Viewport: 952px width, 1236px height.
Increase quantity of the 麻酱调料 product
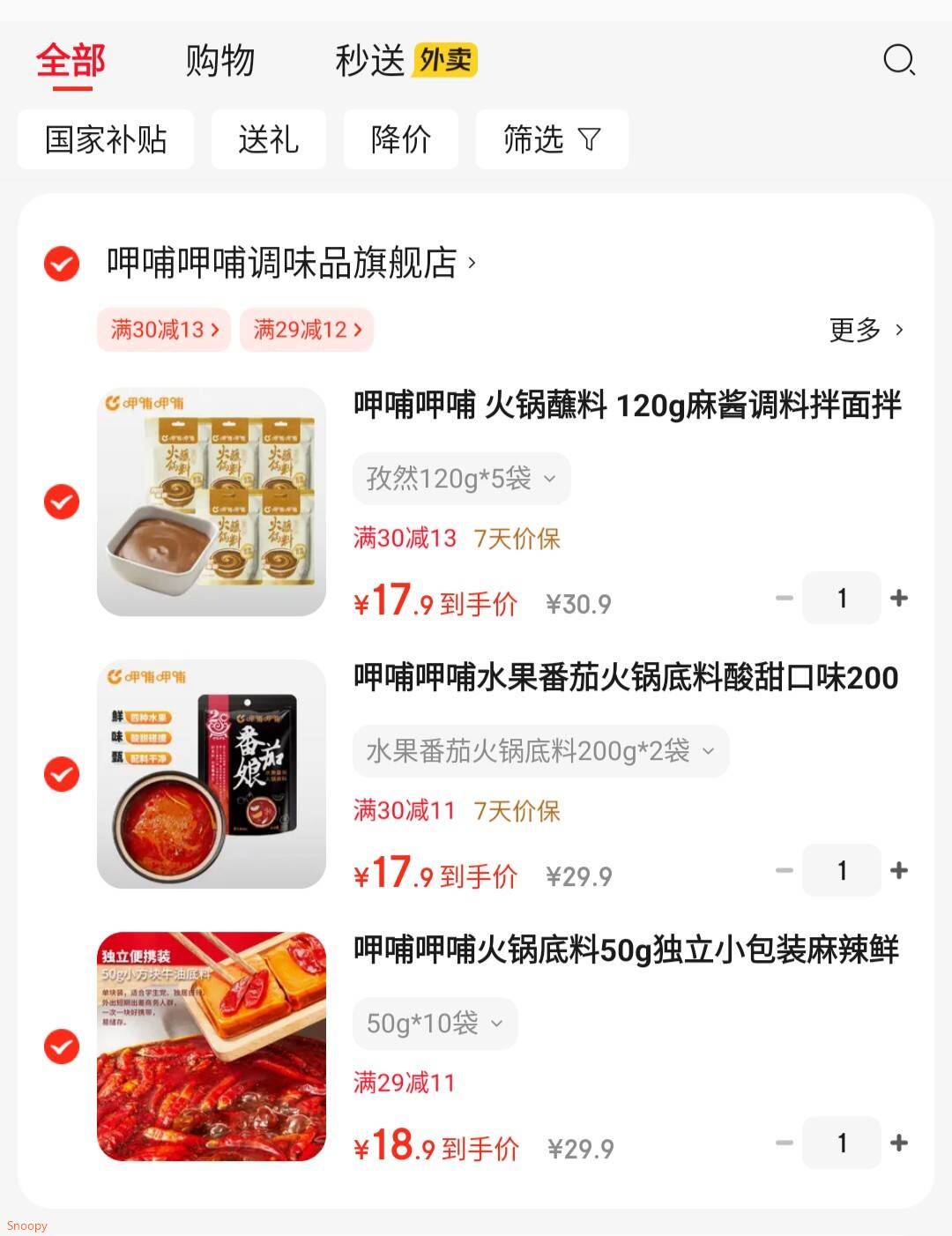point(899,598)
